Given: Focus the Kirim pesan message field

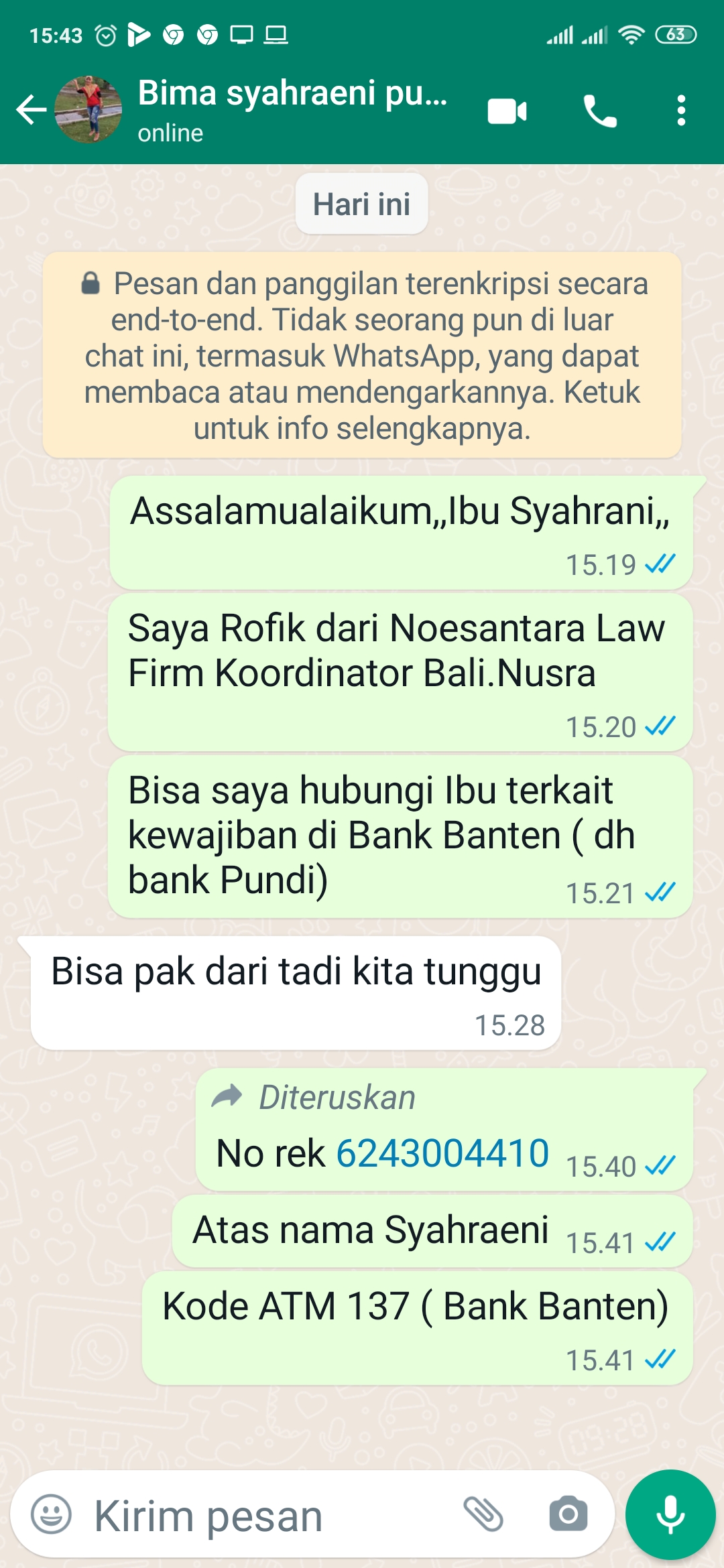Looking at the screenshot, I should (x=268, y=1516).
